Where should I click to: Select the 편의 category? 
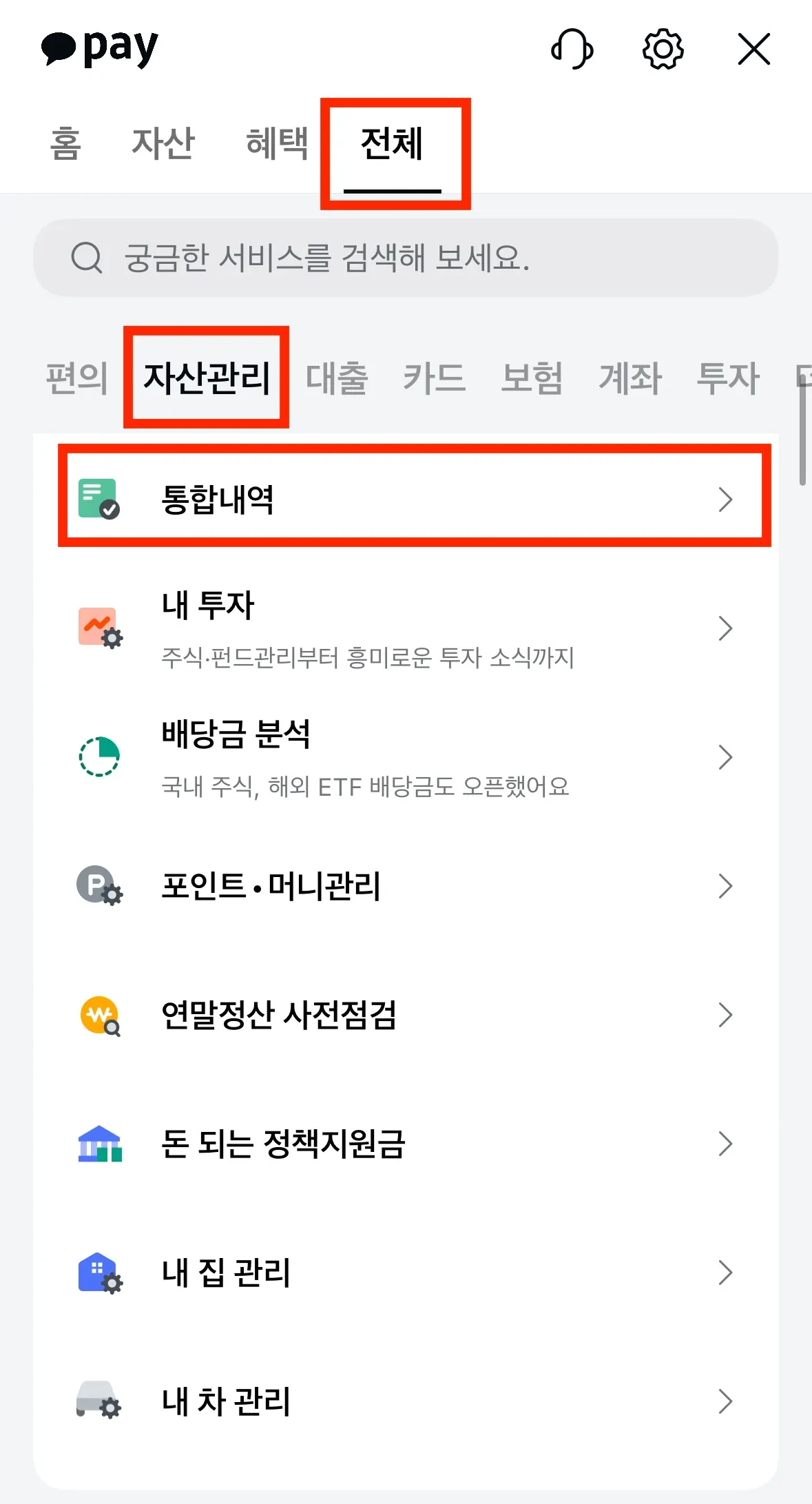tap(76, 378)
